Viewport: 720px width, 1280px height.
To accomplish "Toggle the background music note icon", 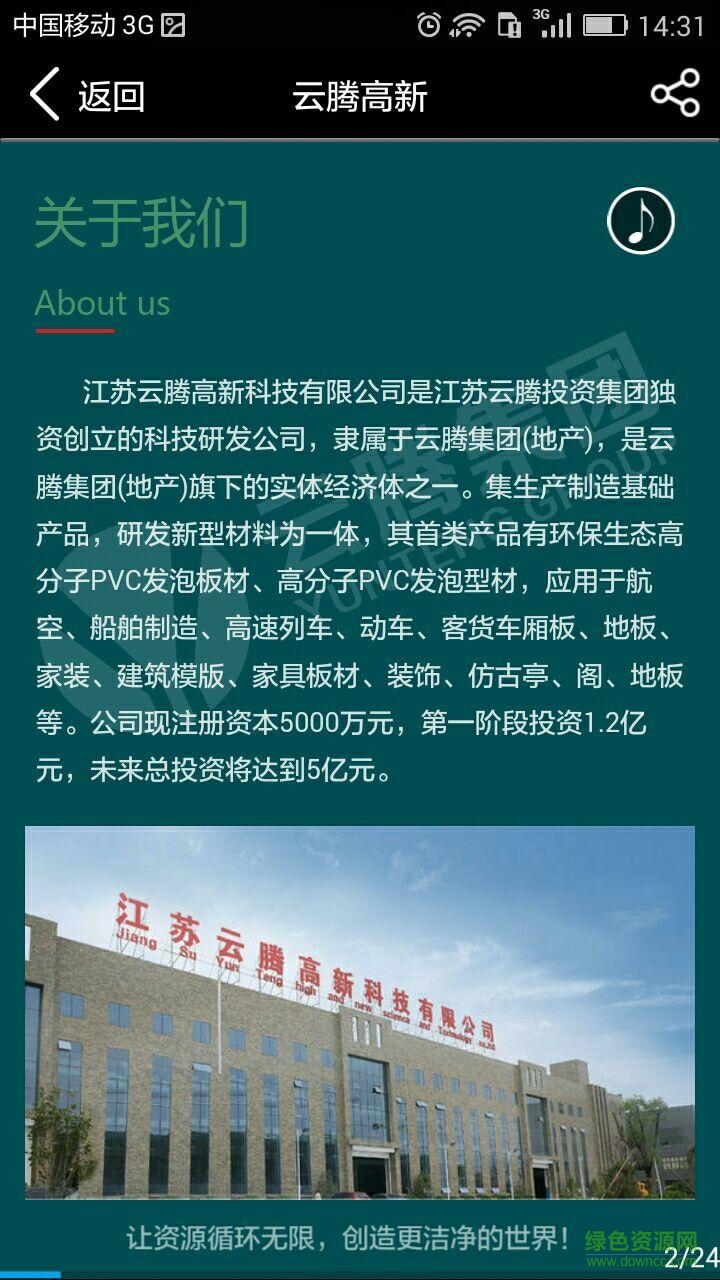I will (x=641, y=220).
